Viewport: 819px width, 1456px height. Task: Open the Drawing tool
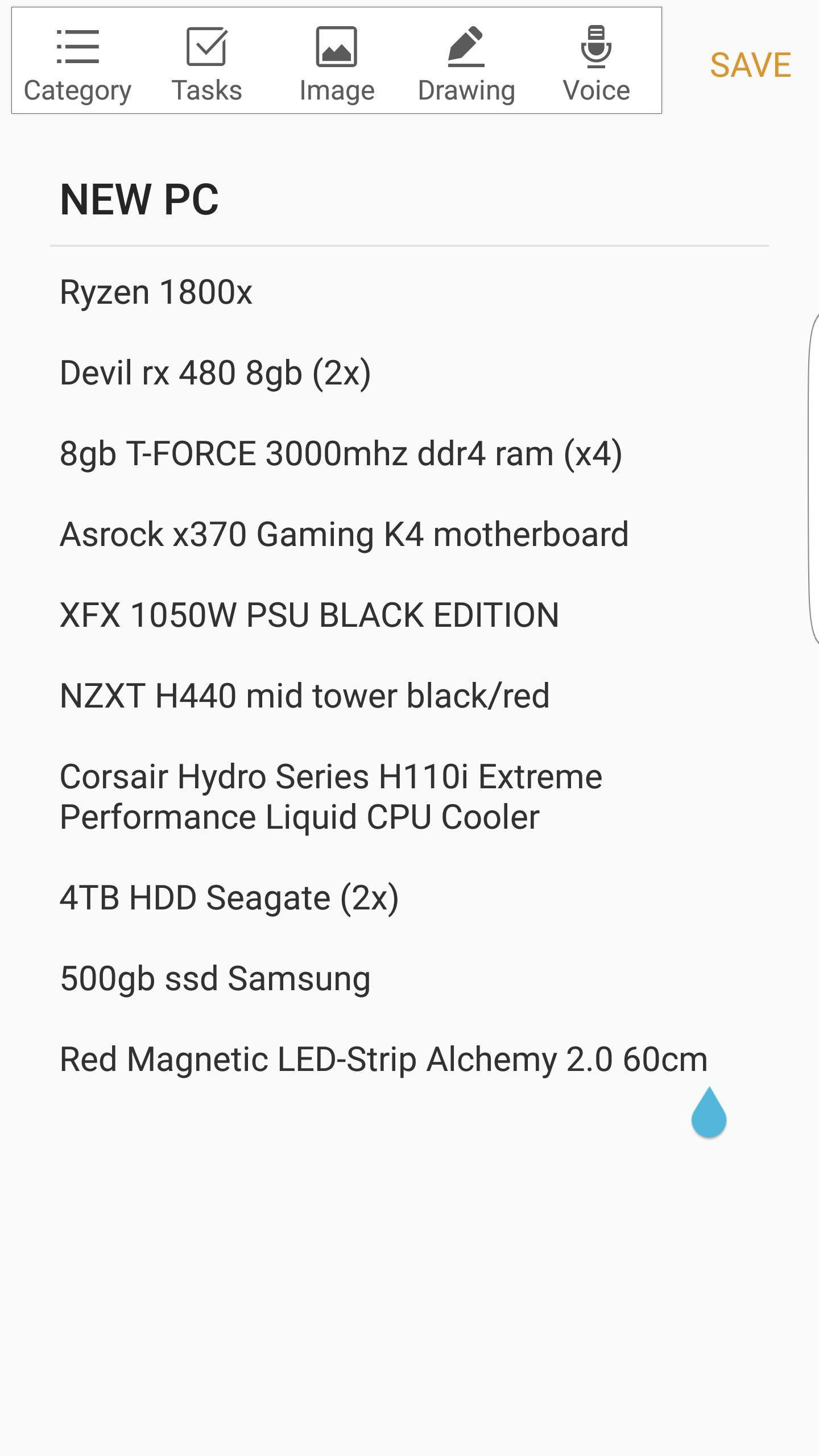[x=466, y=64]
